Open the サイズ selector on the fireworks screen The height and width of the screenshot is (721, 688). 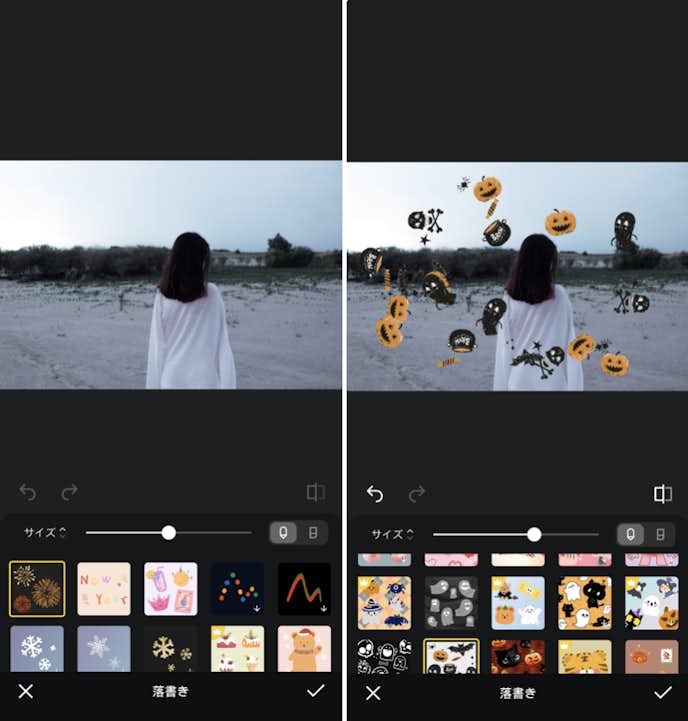click(45, 533)
